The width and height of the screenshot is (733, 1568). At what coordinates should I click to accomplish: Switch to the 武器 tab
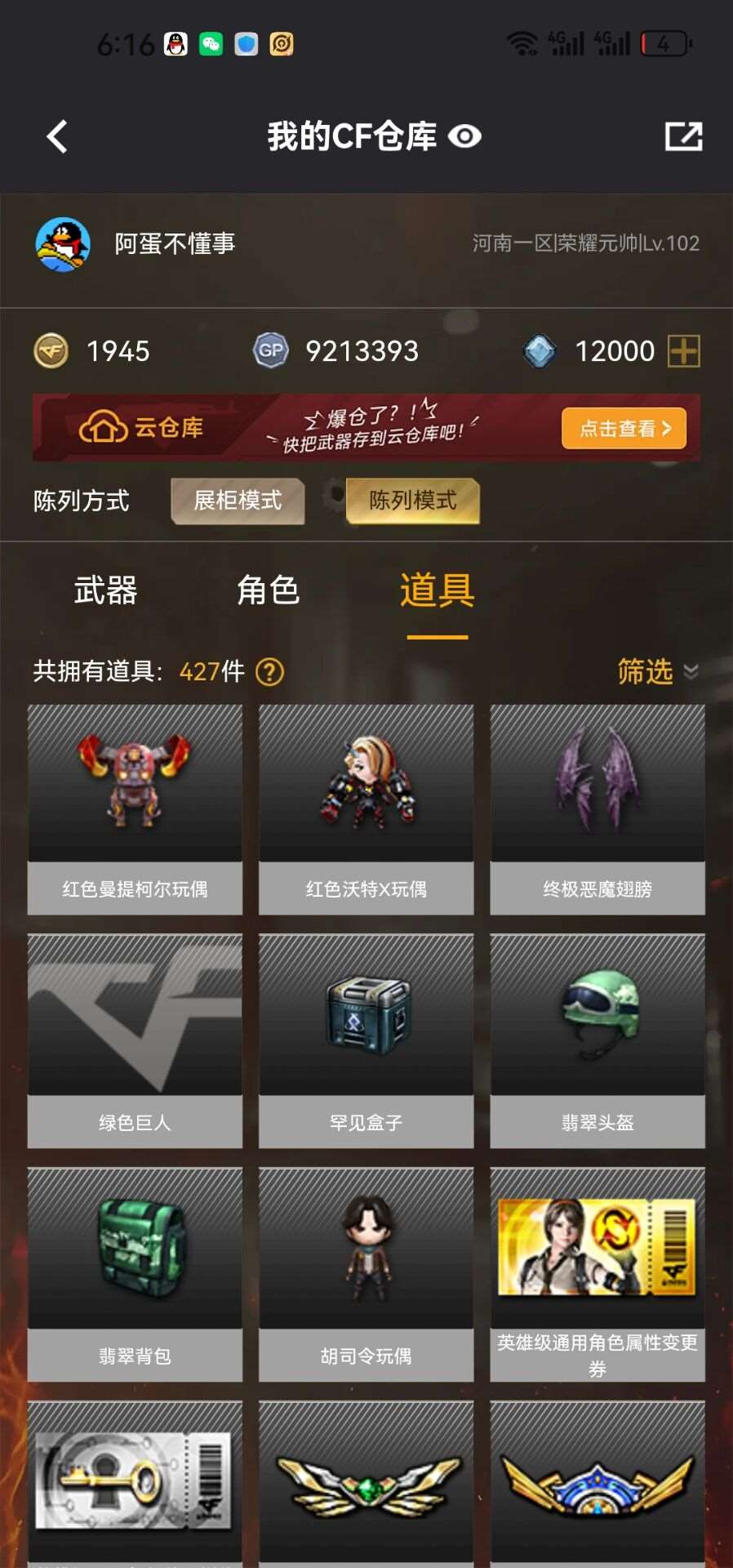106,590
